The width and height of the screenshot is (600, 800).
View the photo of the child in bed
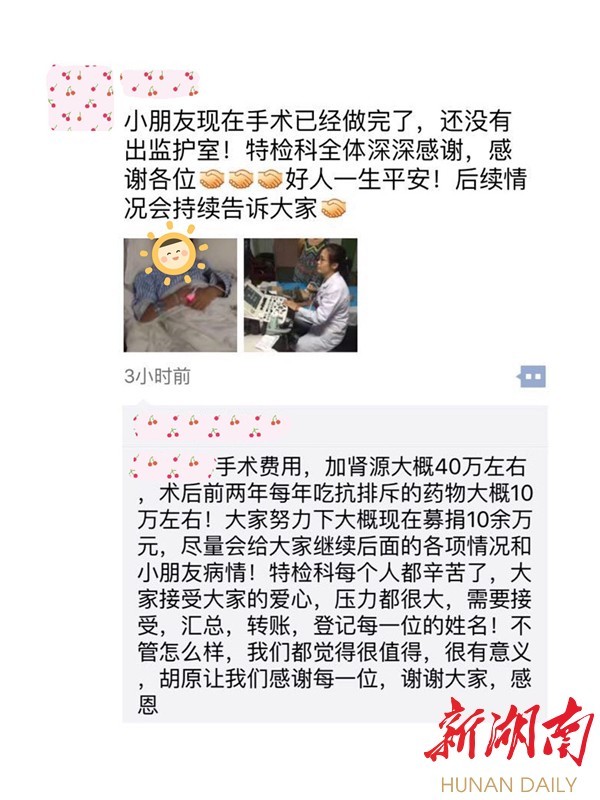click(180, 295)
